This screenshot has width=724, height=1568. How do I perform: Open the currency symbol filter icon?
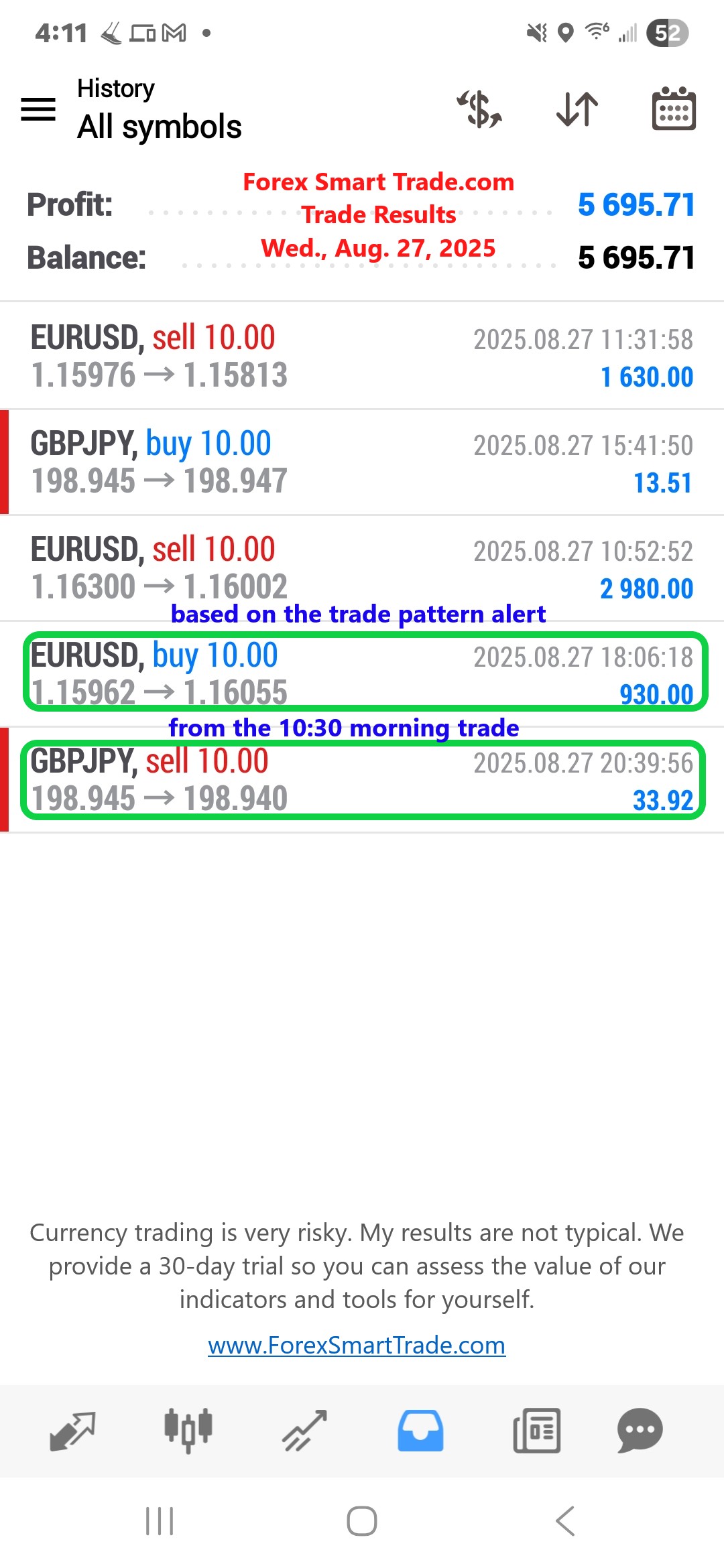(x=480, y=109)
